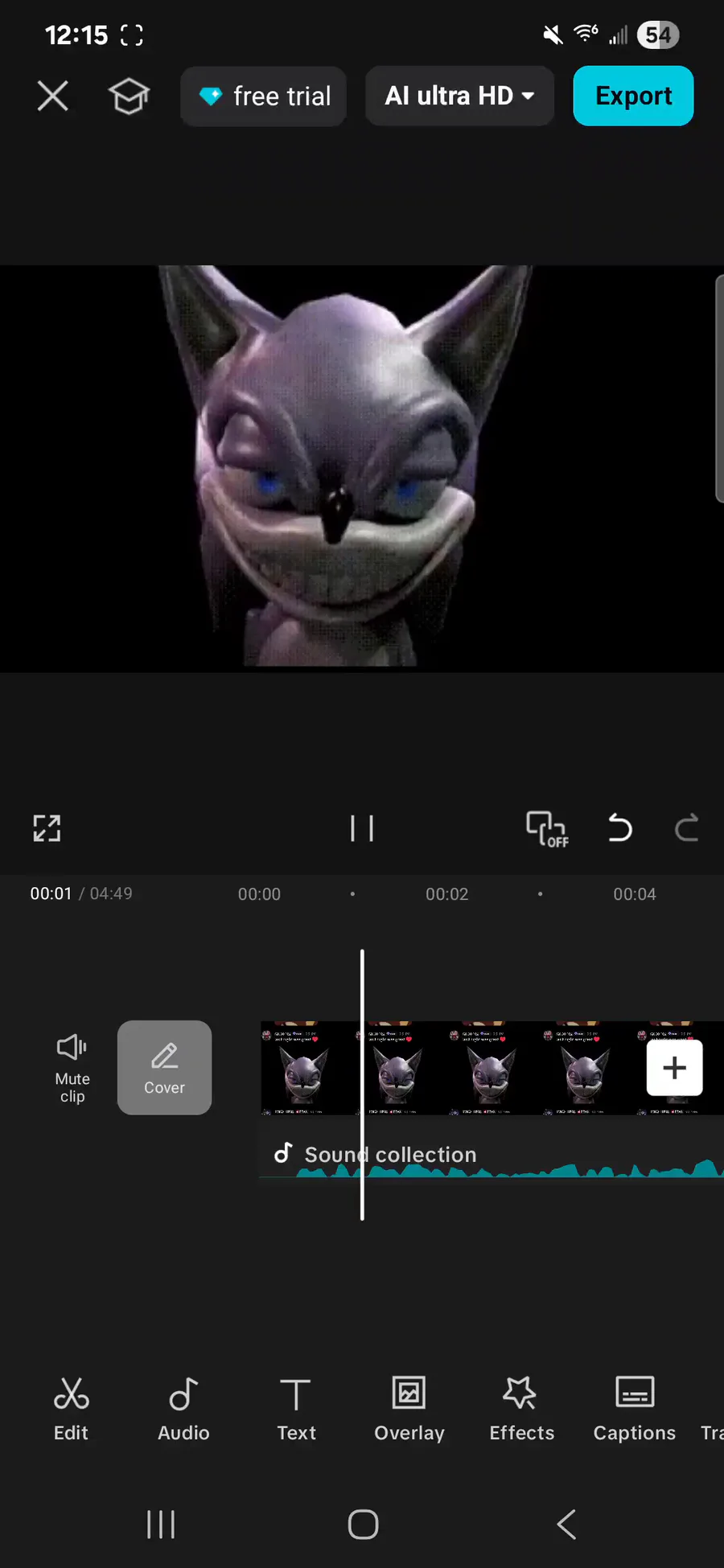
Task: Mute the clip audio
Action: (x=72, y=1067)
